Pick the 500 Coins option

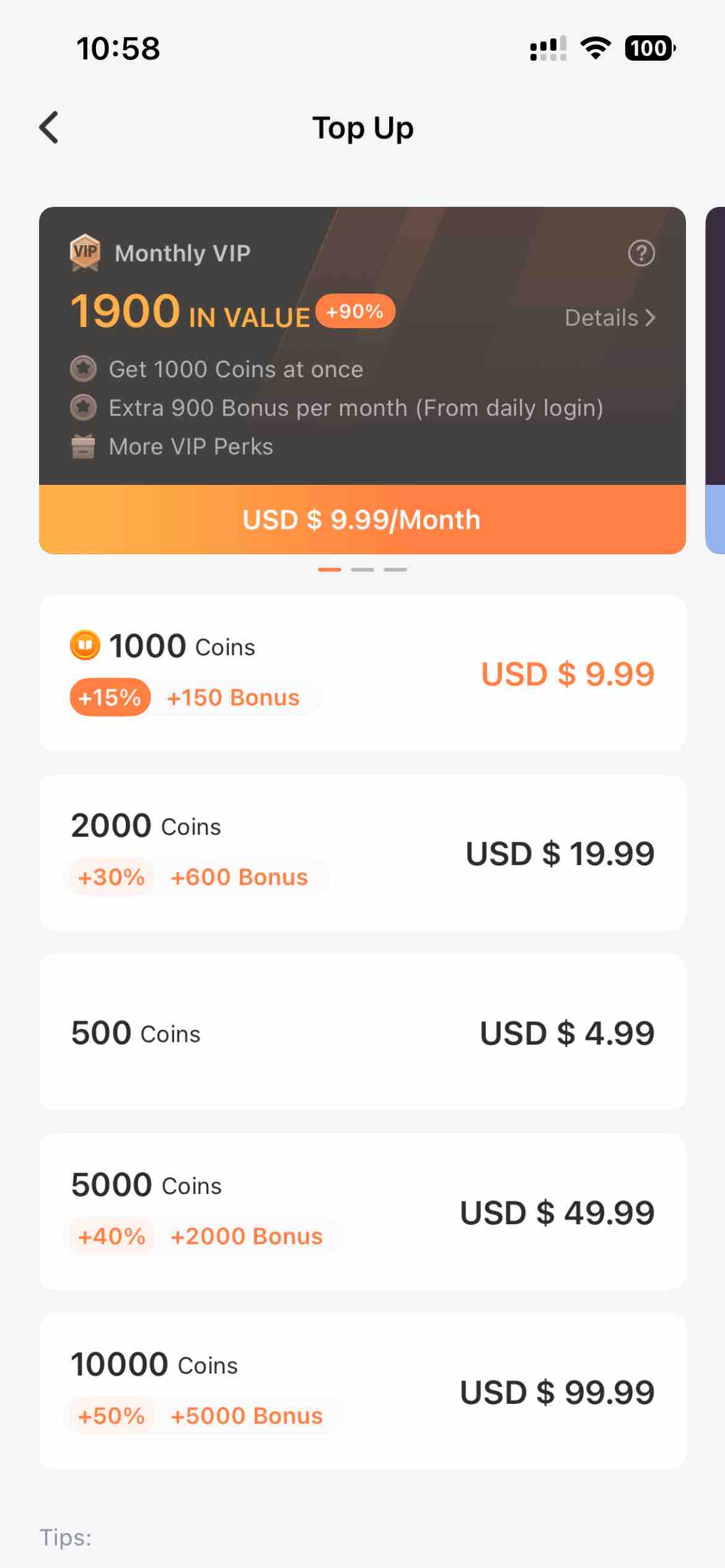362,1032
